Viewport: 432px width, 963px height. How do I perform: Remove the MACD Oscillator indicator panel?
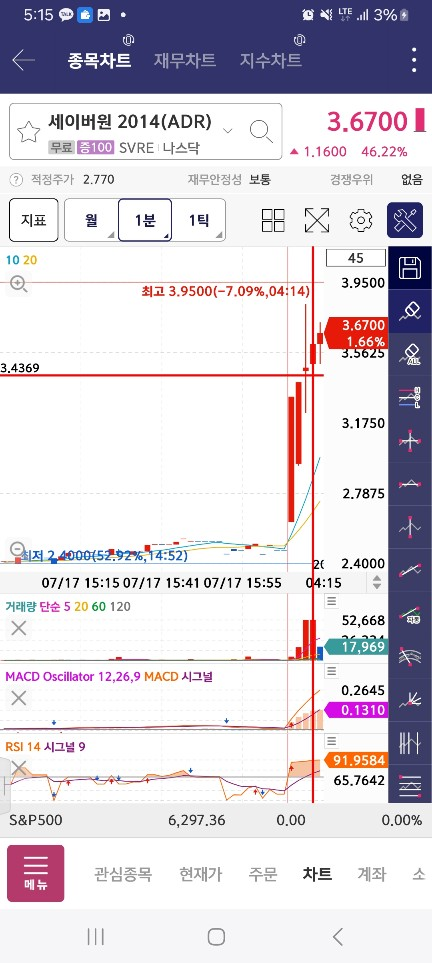click(19, 698)
